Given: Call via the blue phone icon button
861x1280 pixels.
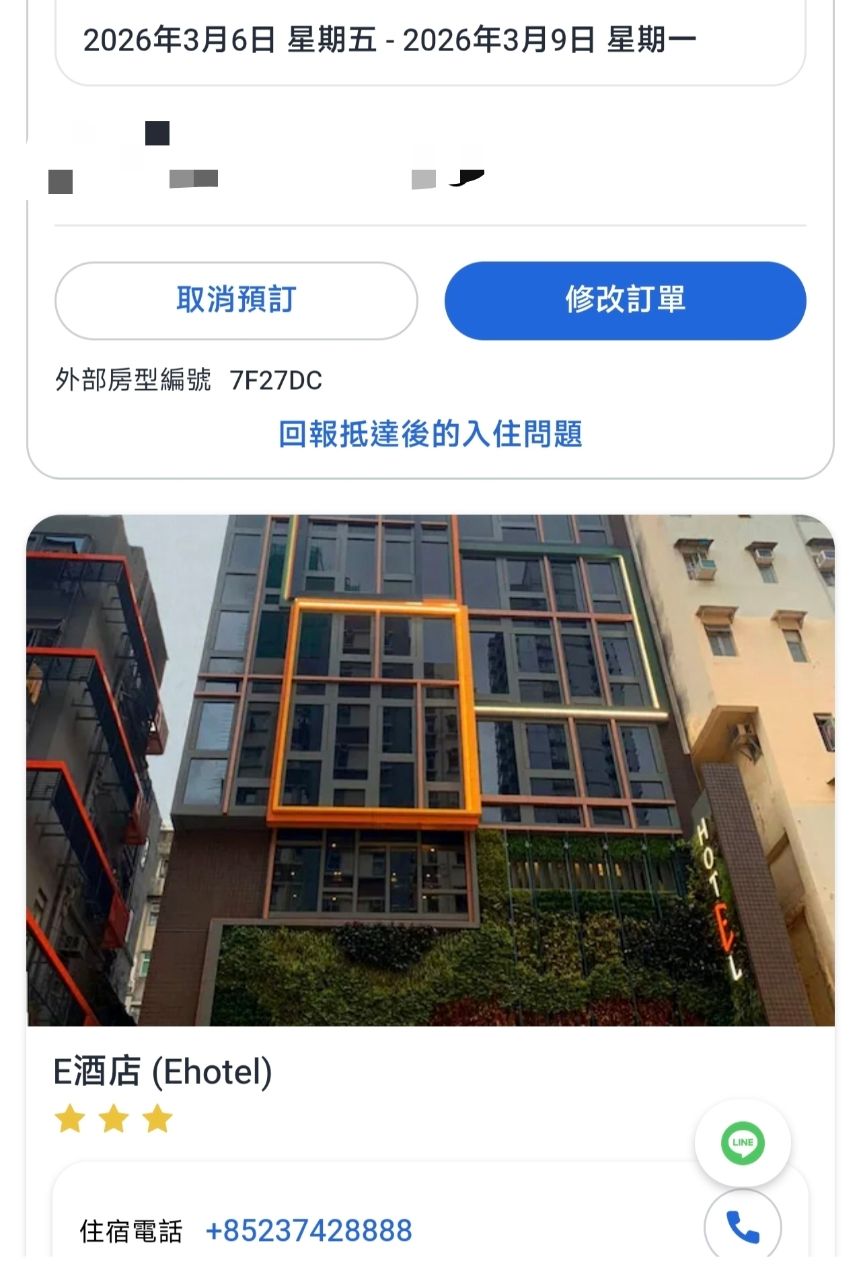Looking at the screenshot, I should pos(742,1227).
